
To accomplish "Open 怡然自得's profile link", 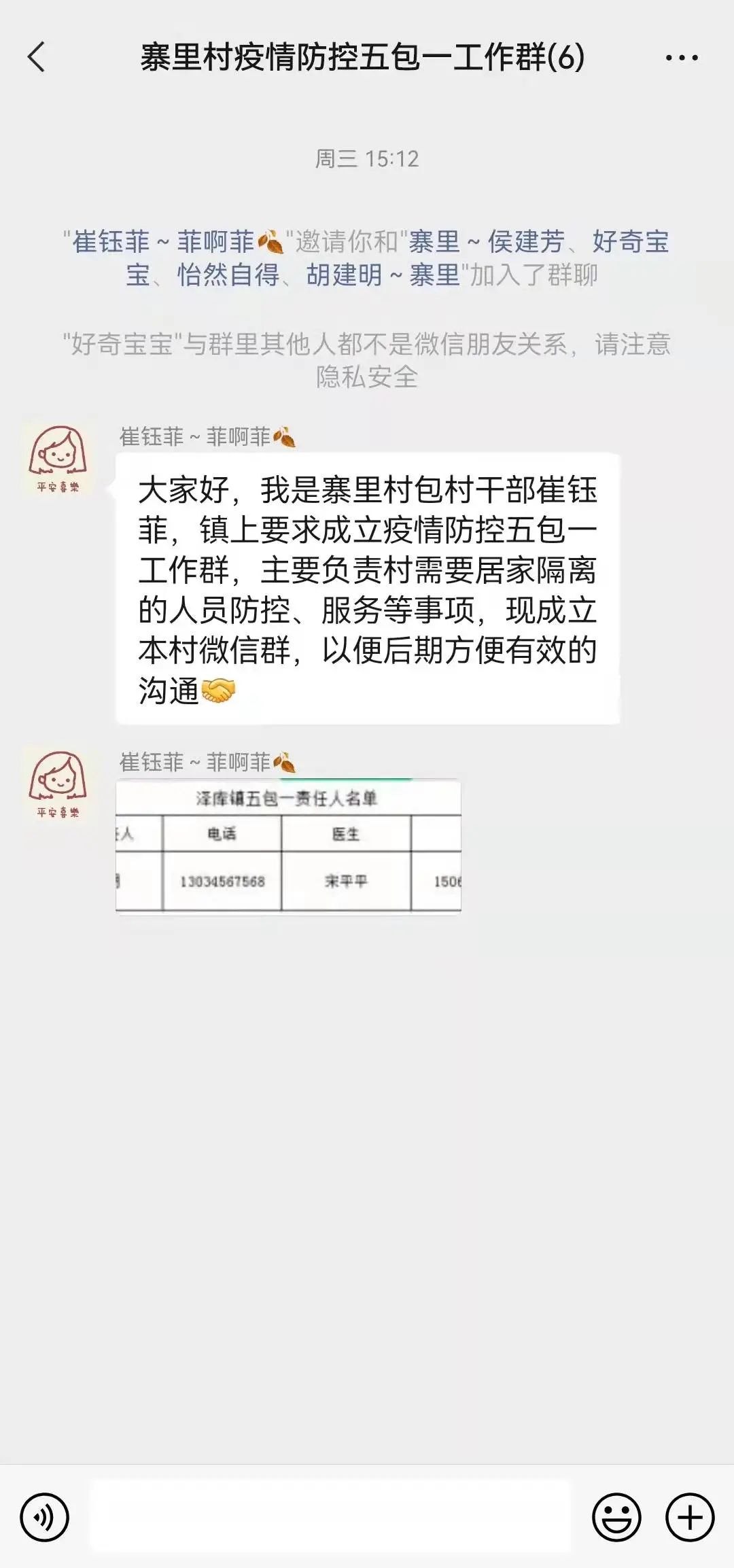I will coord(228,276).
